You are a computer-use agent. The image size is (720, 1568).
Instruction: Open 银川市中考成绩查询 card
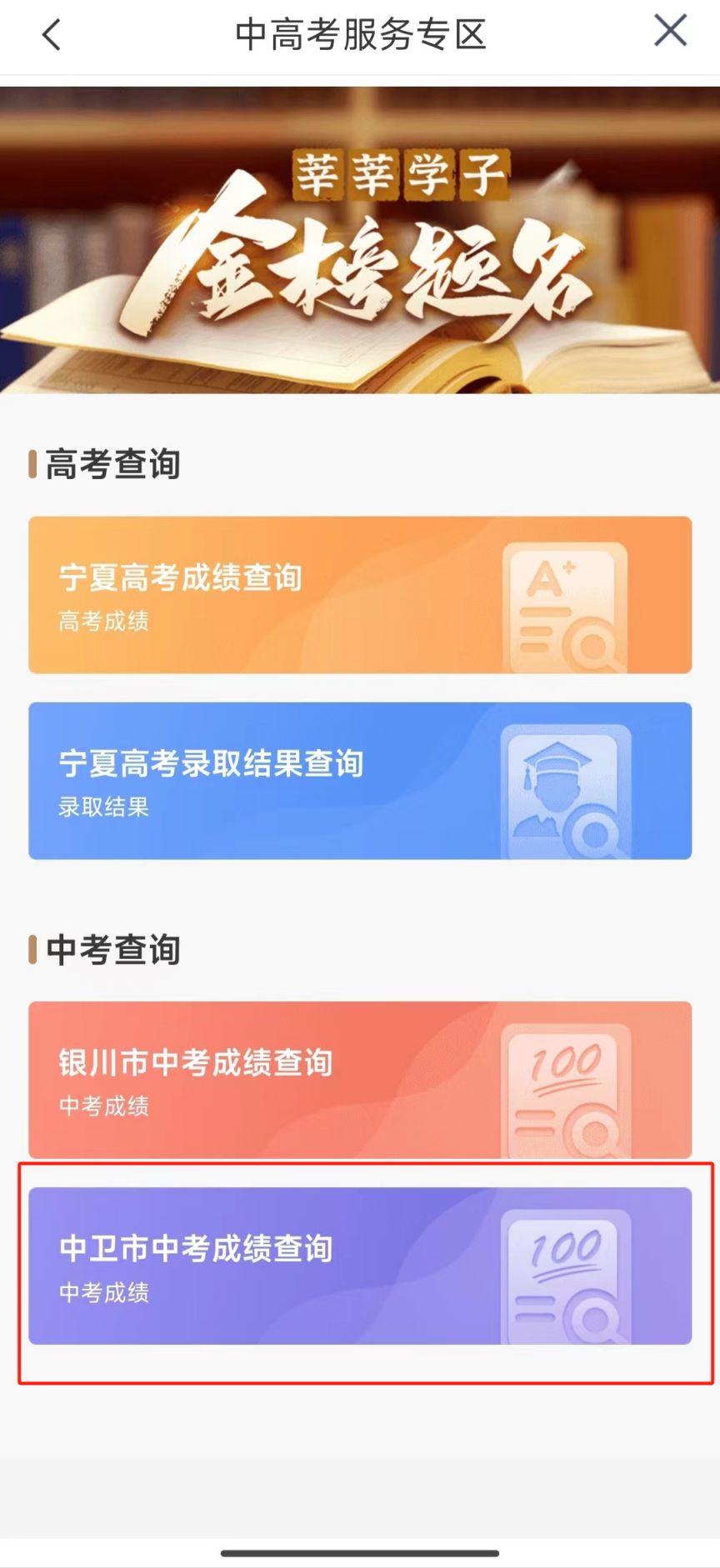coord(360,1080)
